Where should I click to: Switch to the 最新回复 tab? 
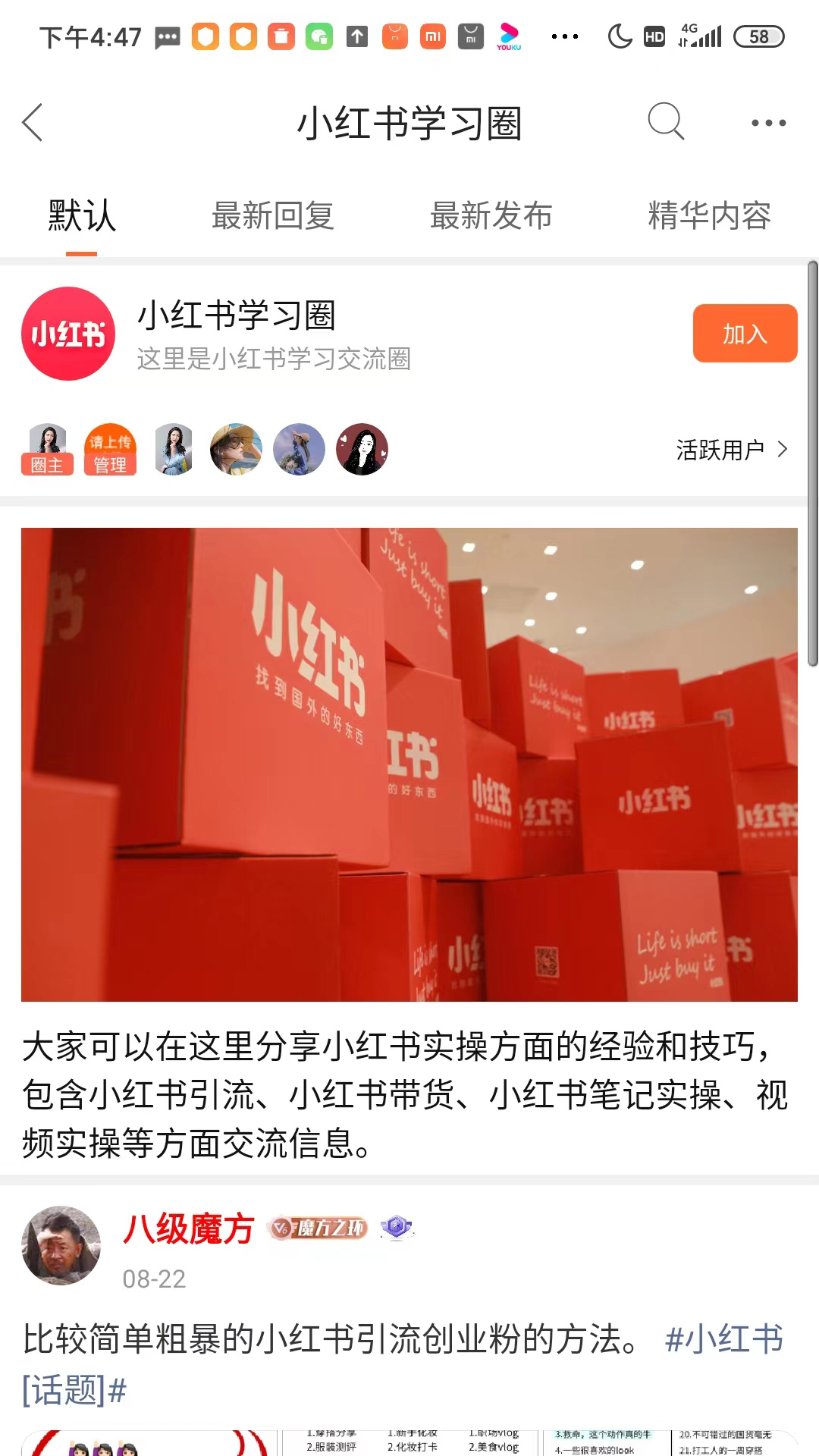(x=272, y=216)
